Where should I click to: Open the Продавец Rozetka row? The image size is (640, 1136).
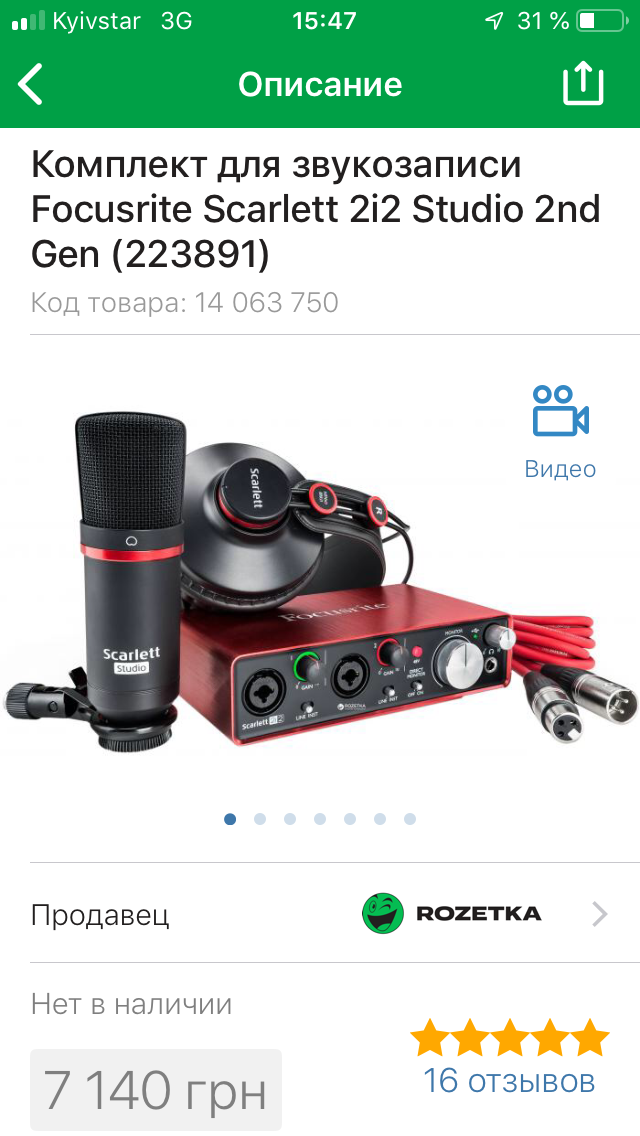pyautogui.click(x=320, y=913)
